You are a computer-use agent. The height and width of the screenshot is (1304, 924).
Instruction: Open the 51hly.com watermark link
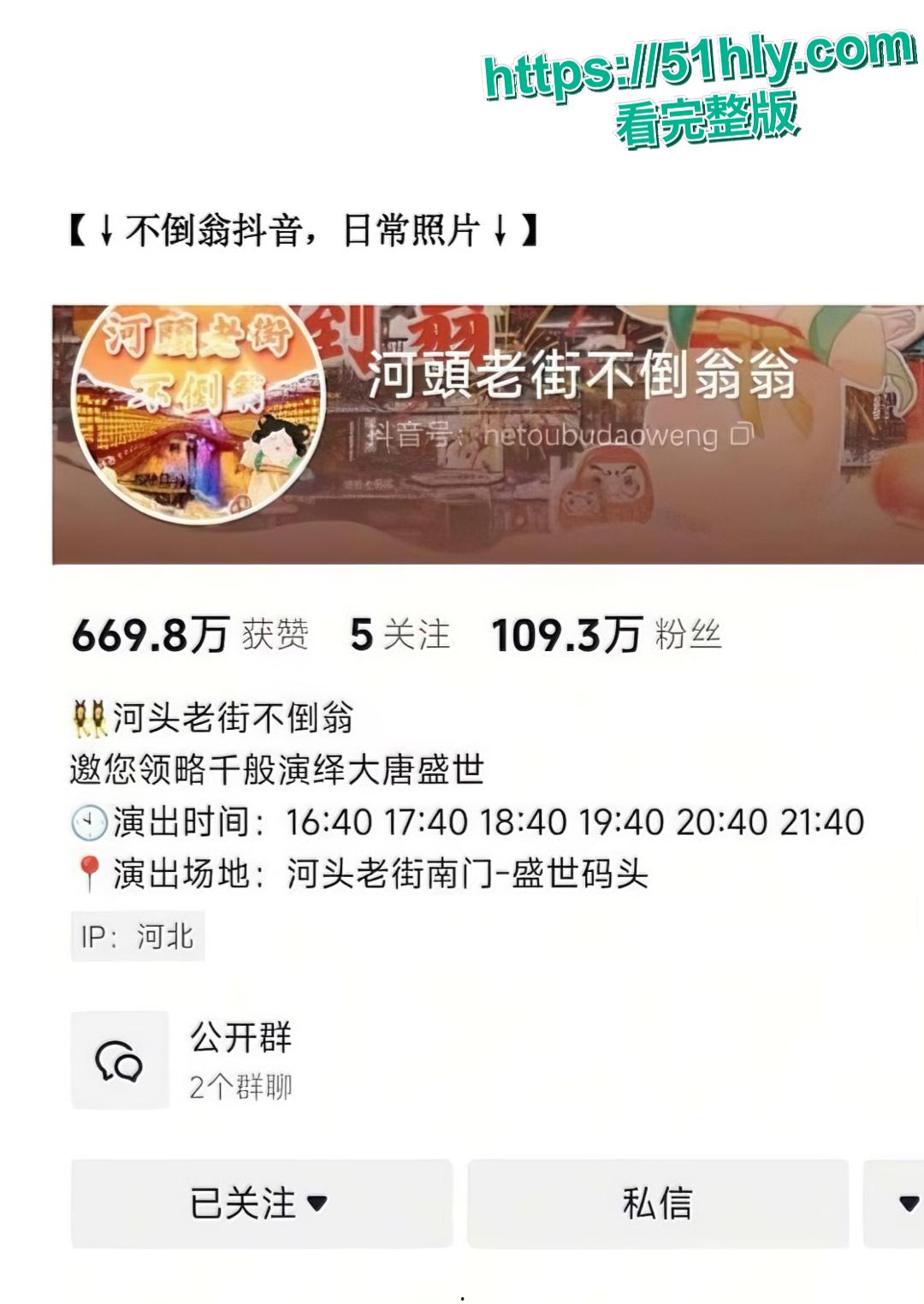click(x=693, y=68)
